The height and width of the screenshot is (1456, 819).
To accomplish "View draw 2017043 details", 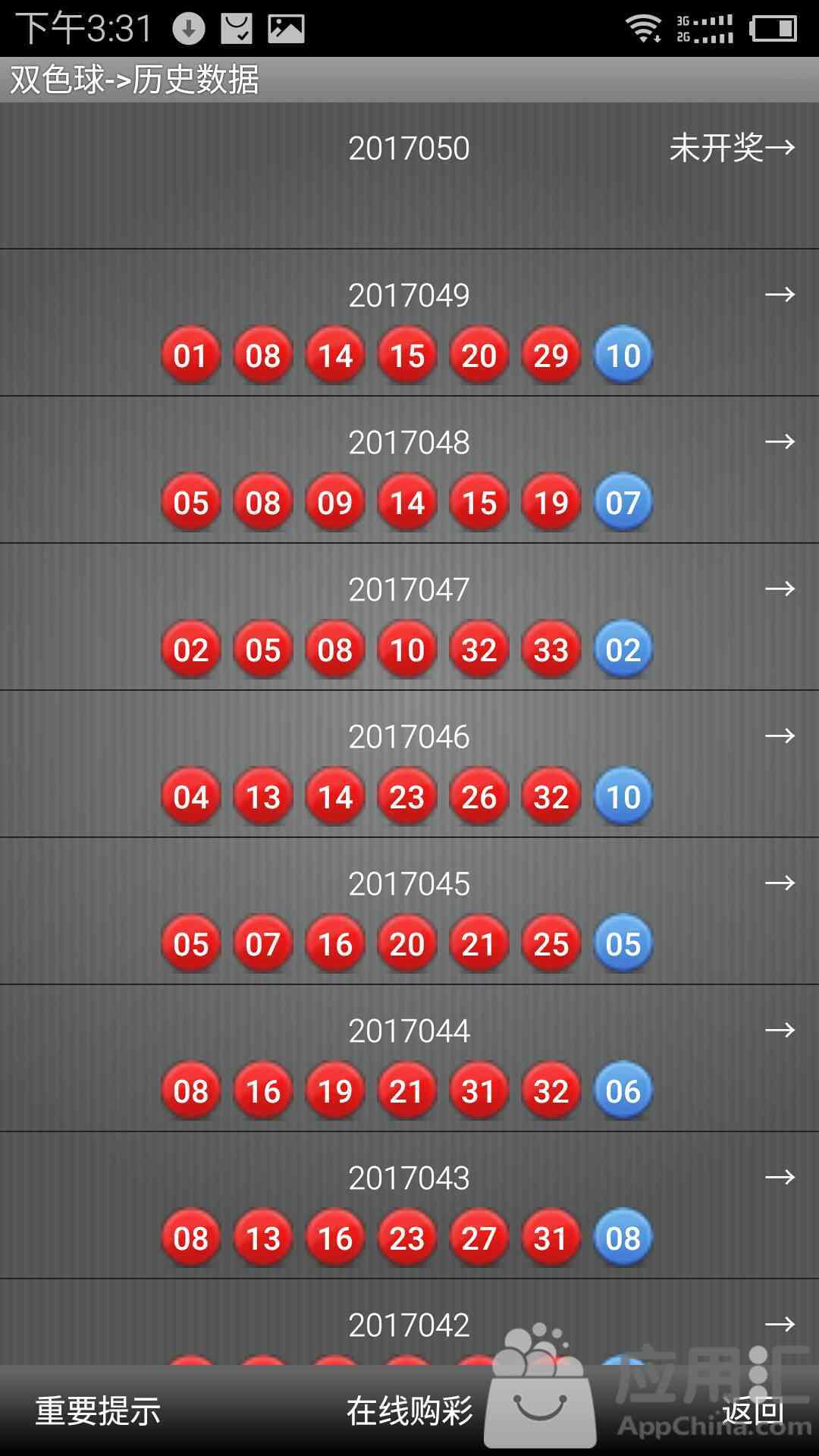I will [409, 1206].
